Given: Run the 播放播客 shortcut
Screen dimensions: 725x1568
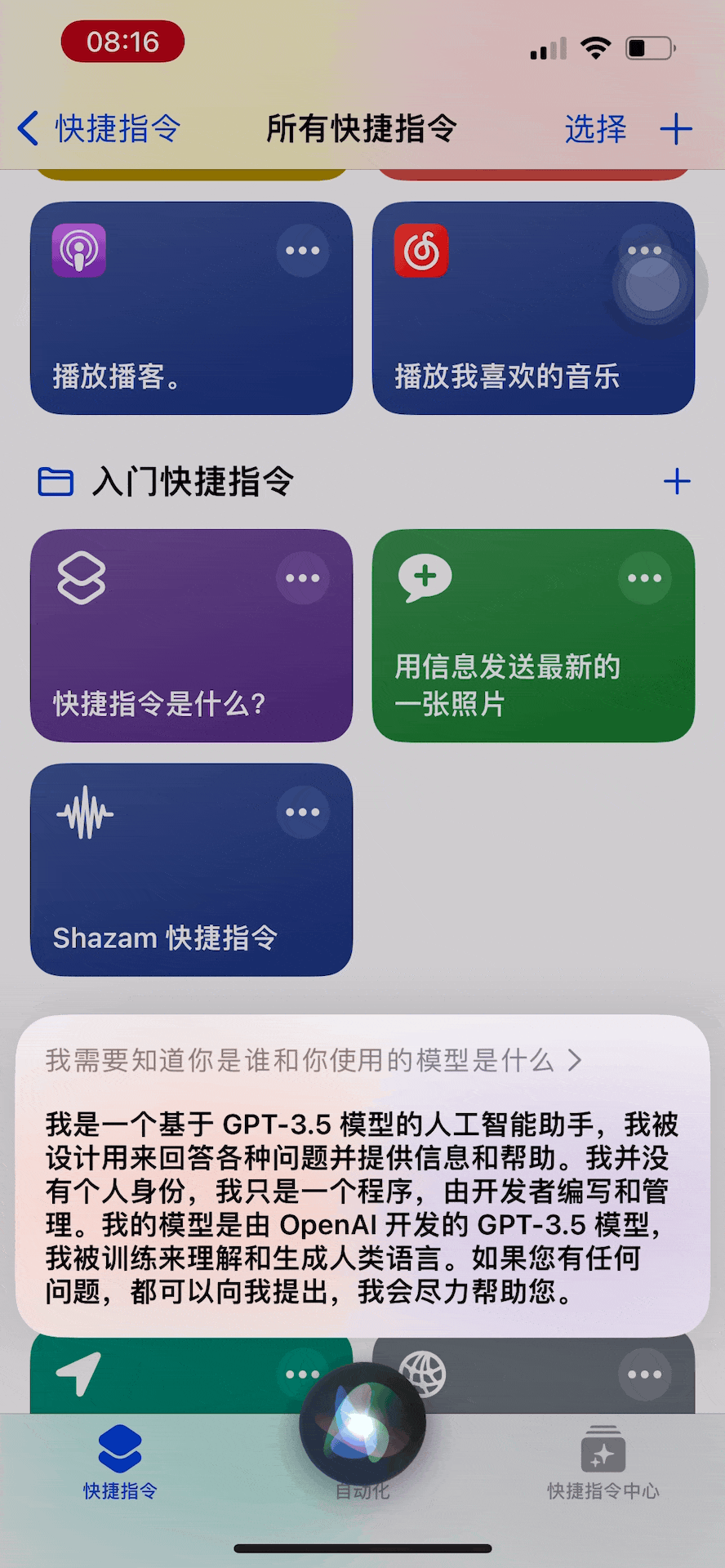Looking at the screenshot, I should click(163, 343).
